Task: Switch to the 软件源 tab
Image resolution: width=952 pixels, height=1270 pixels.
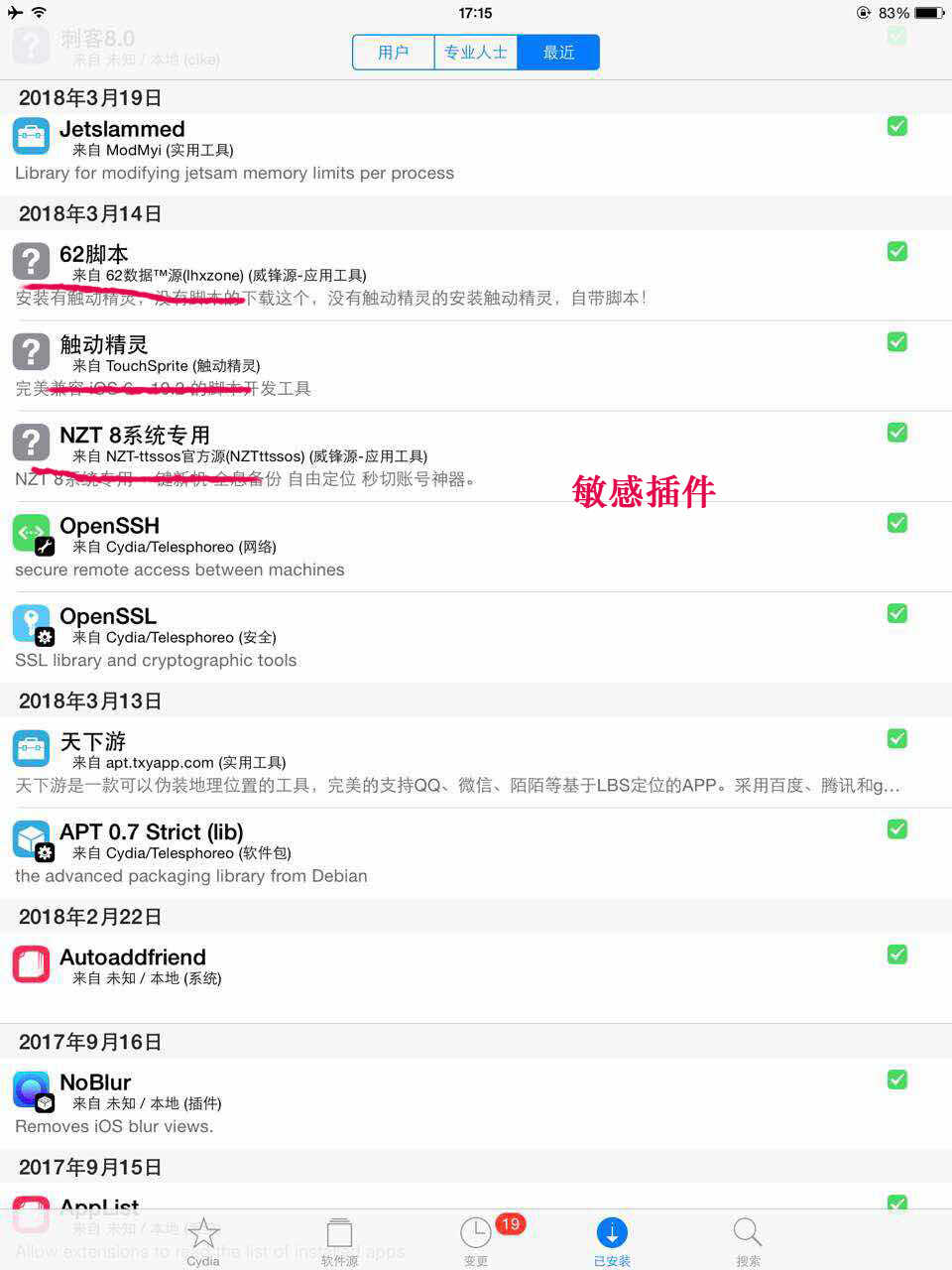Action: (x=339, y=1240)
